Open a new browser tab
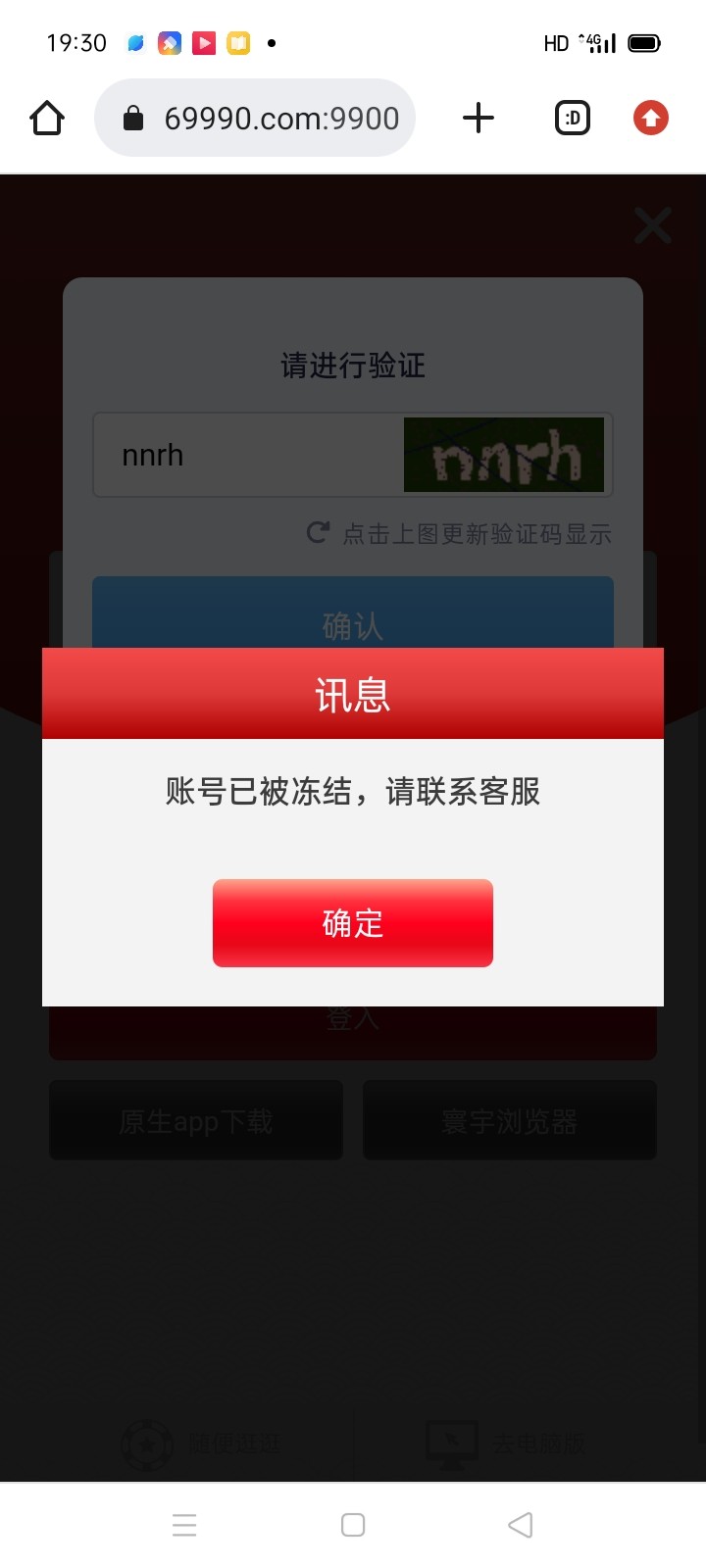Viewport: 706px width, 1568px height. pyautogui.click(x=479, y=119)
